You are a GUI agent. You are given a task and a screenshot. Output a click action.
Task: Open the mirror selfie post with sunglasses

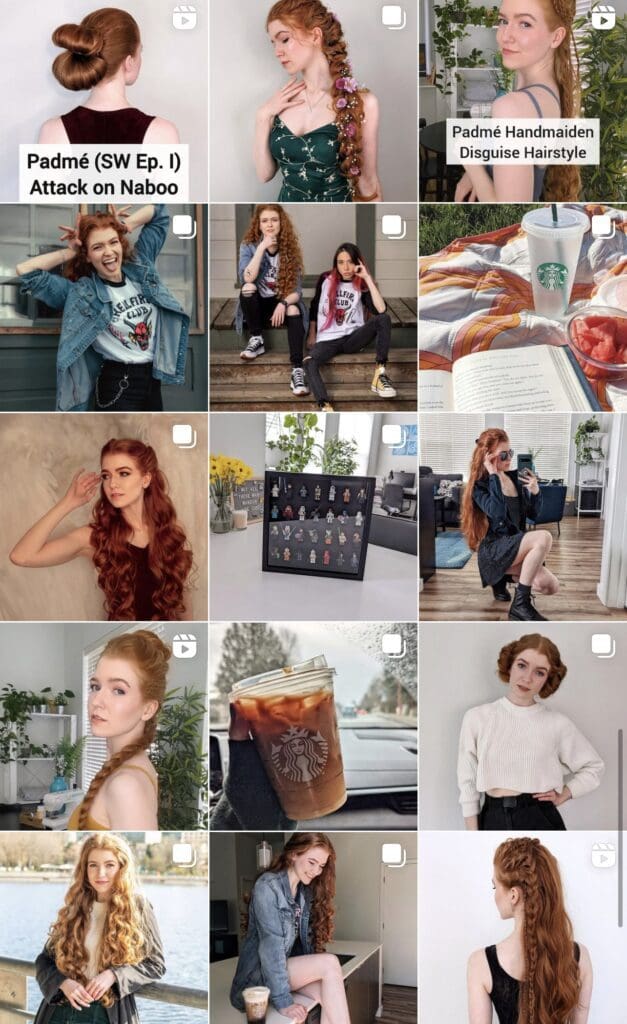pos(523,517)
